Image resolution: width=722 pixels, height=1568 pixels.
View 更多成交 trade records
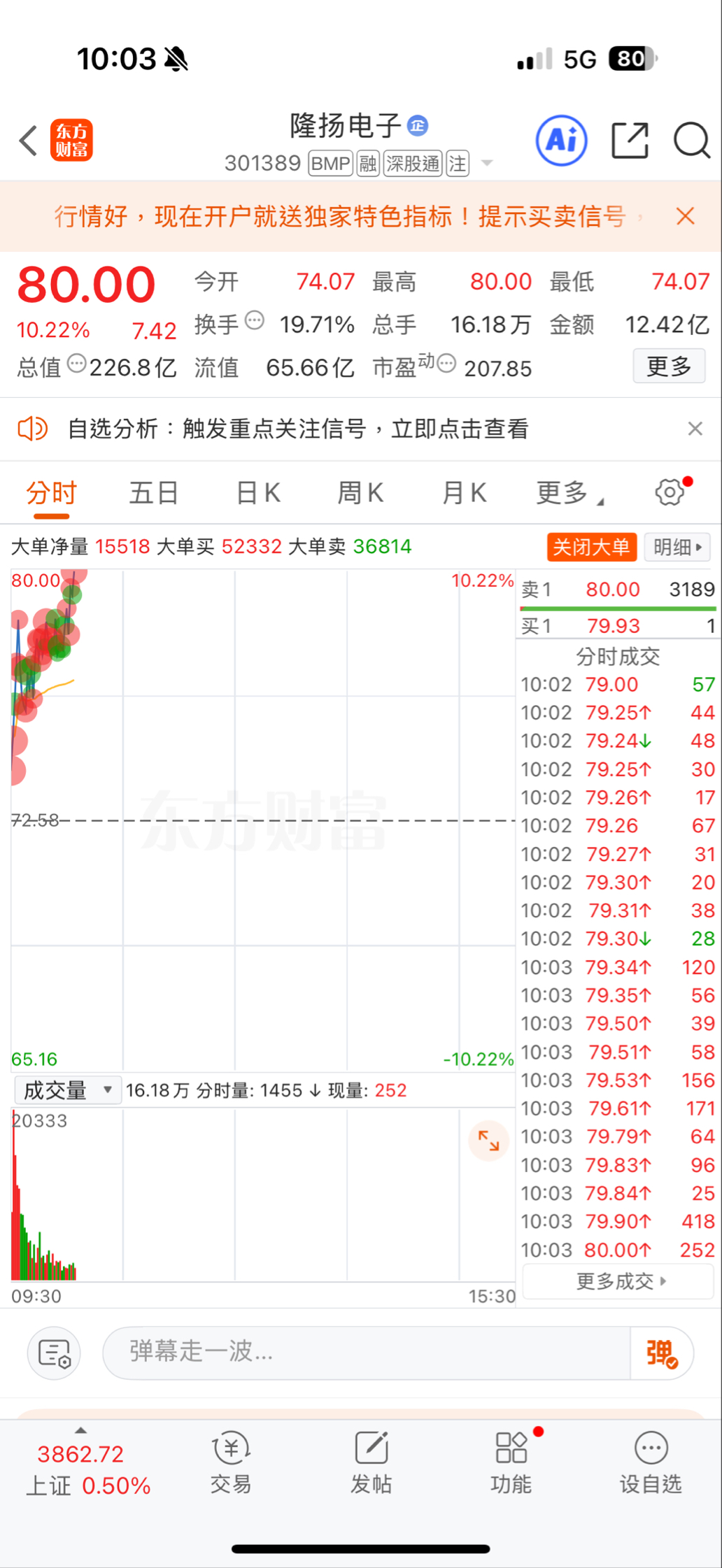click(619, 1281)
